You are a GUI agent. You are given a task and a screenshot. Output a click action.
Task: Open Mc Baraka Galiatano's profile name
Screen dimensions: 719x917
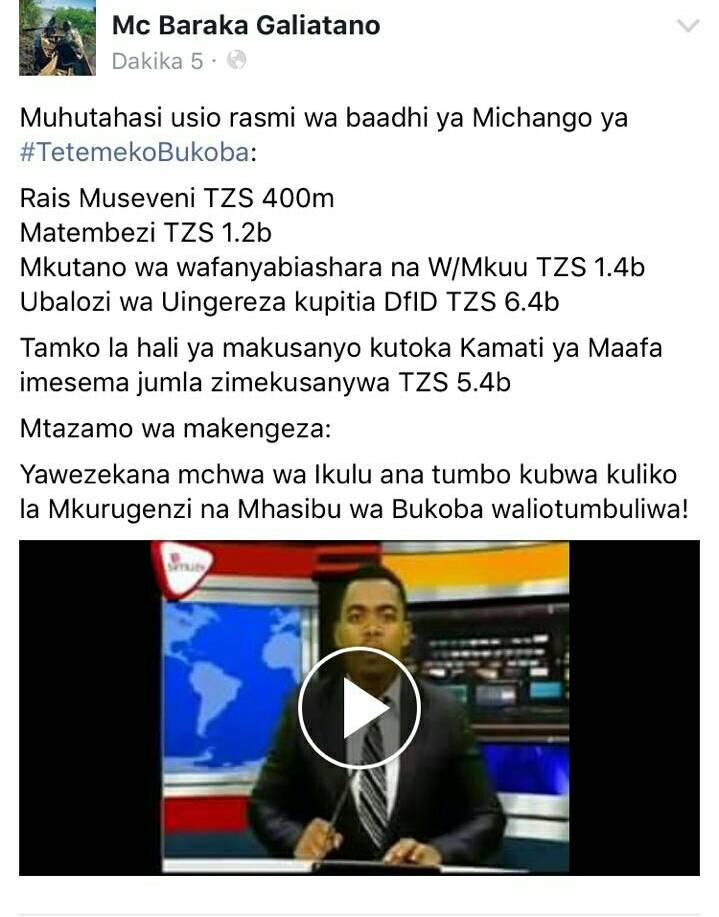(x=245, y=25)
